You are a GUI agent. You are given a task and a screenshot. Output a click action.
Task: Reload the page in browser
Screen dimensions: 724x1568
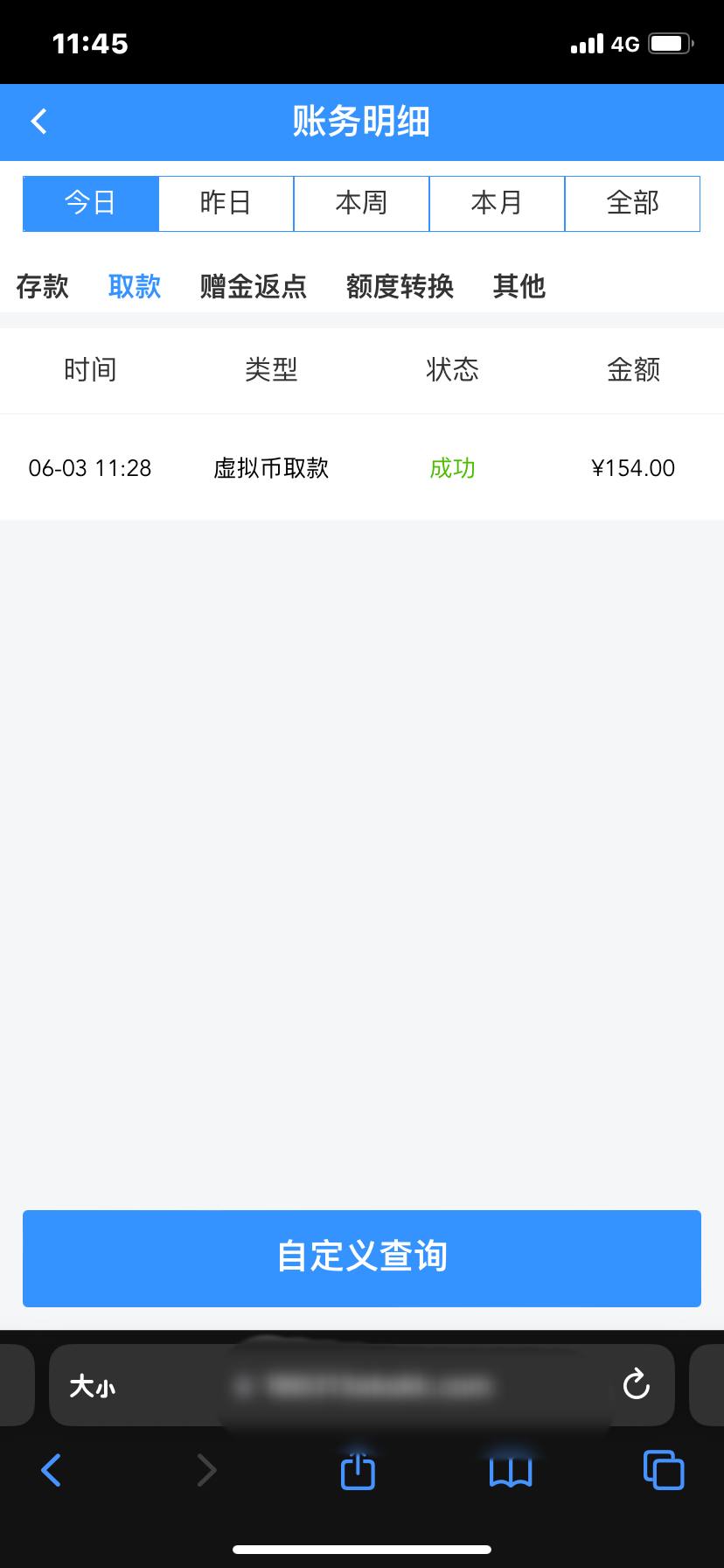636,1384
